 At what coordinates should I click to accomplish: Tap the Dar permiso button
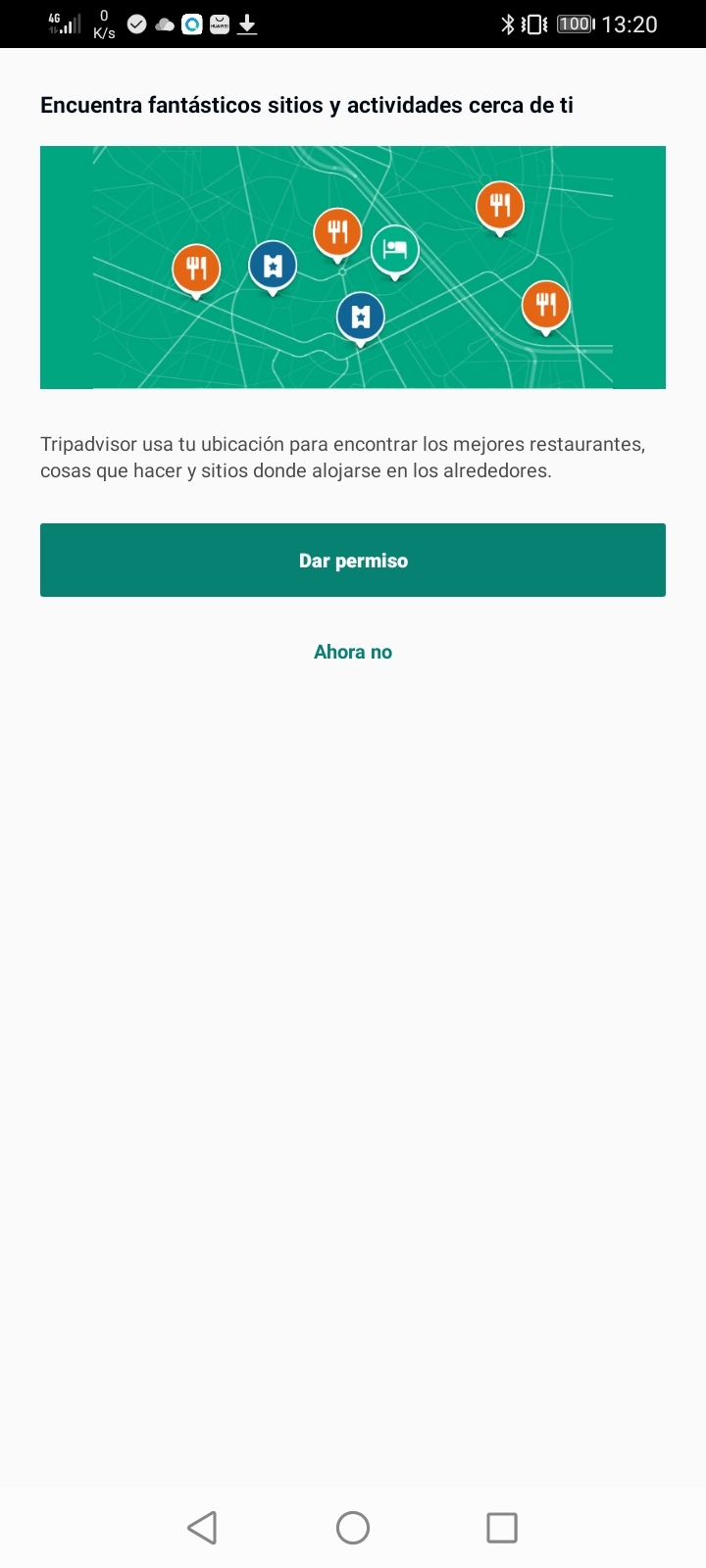tap(353, 561)
